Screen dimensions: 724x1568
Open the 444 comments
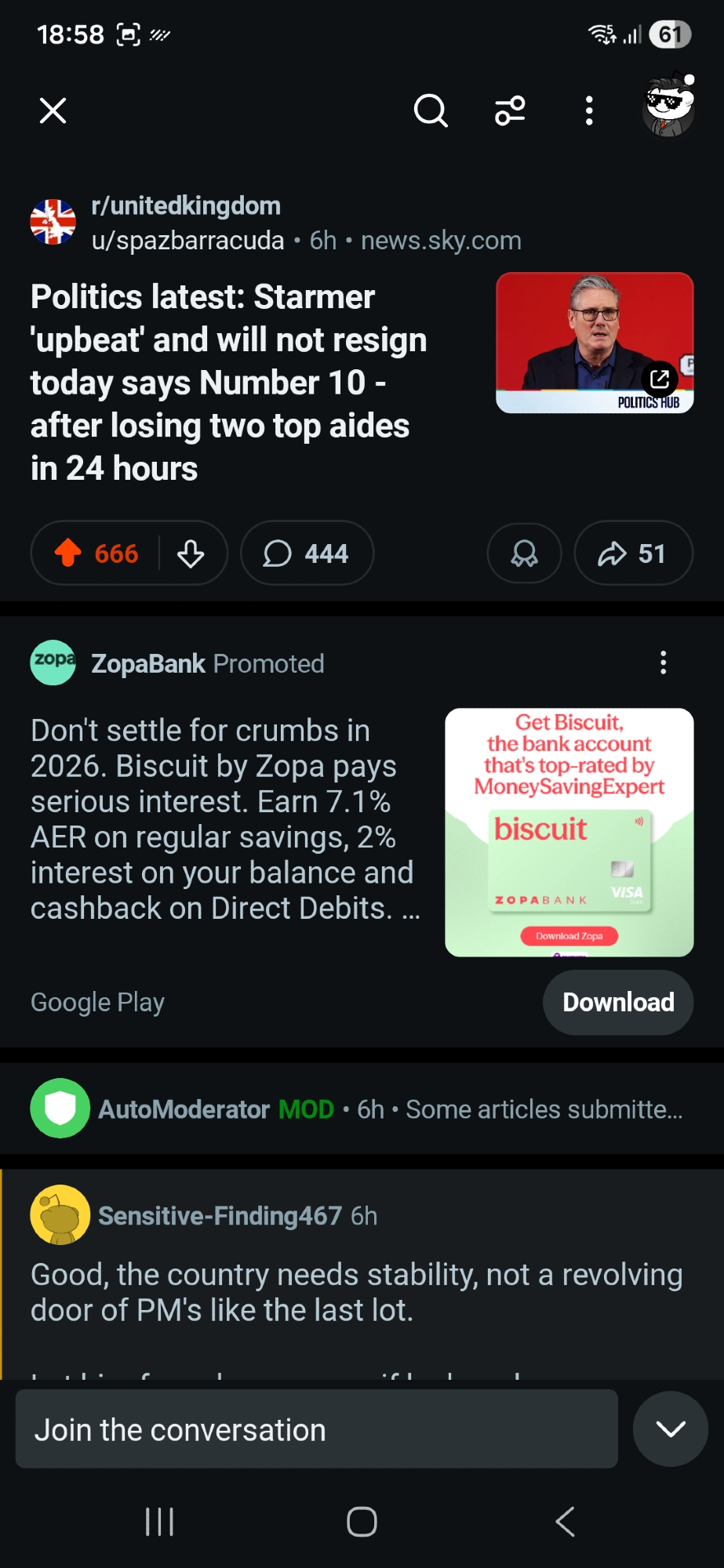(307, 554)
